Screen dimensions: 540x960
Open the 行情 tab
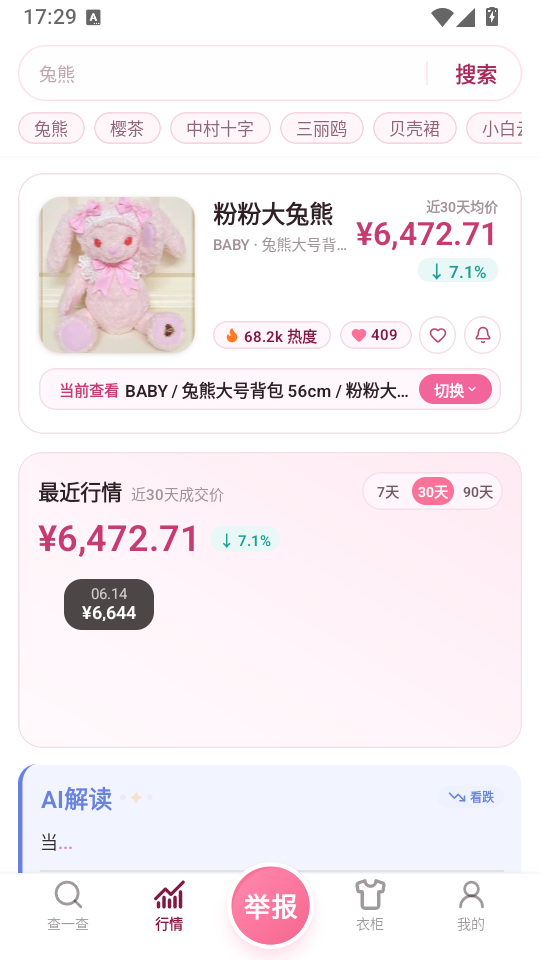point(169,906)
